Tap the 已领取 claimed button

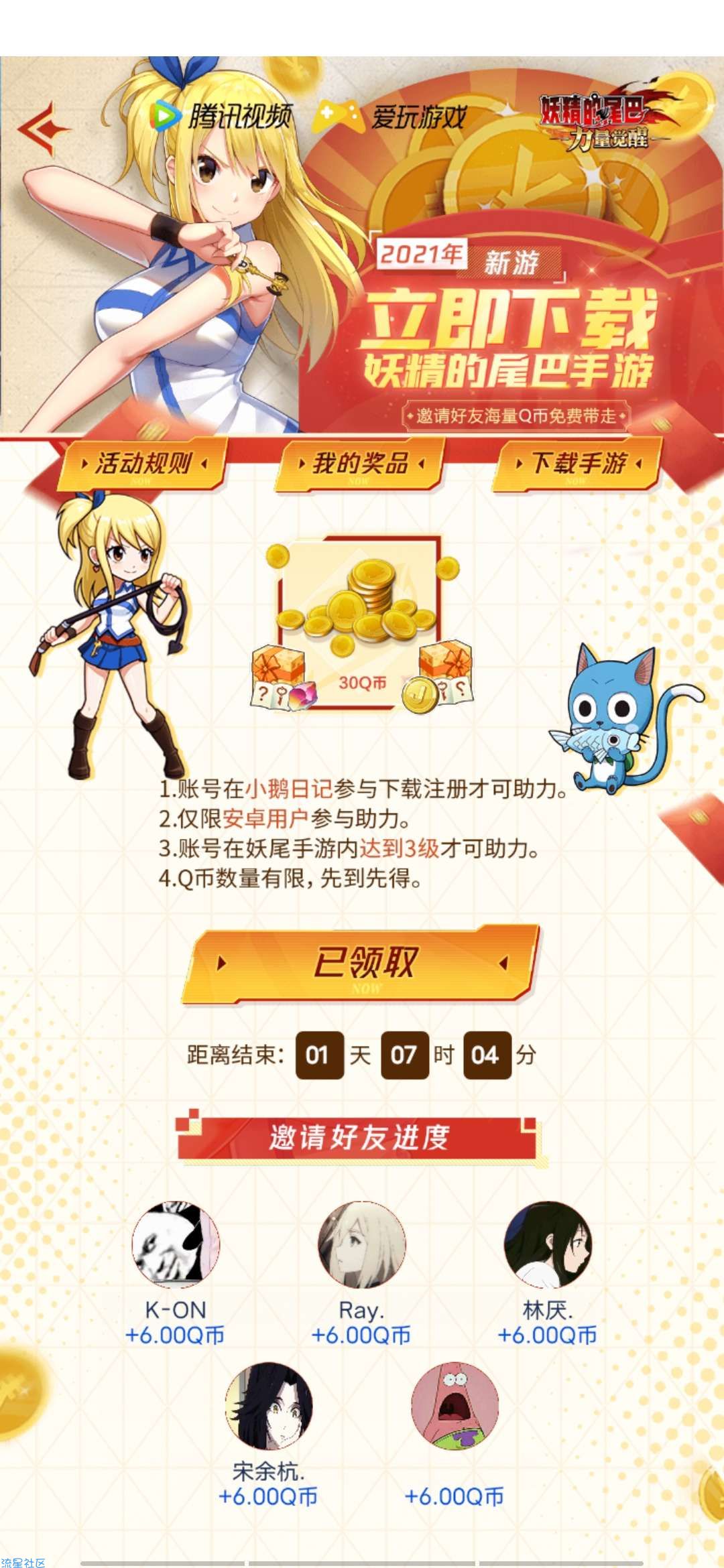tap(362, 963)
